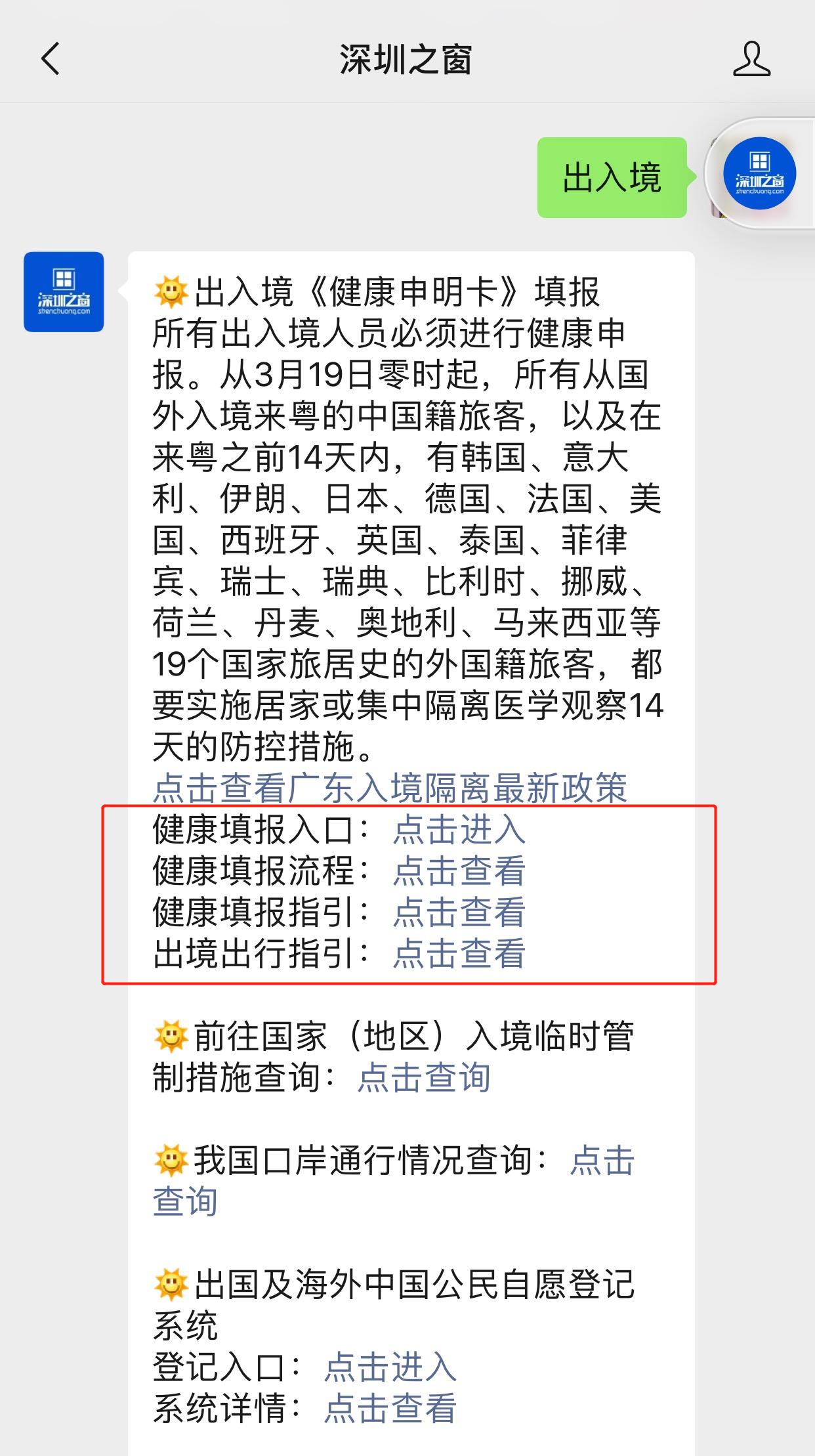
Task: Open the 深圳之窗 sender avatar
Action: click(x=64, y=292)
